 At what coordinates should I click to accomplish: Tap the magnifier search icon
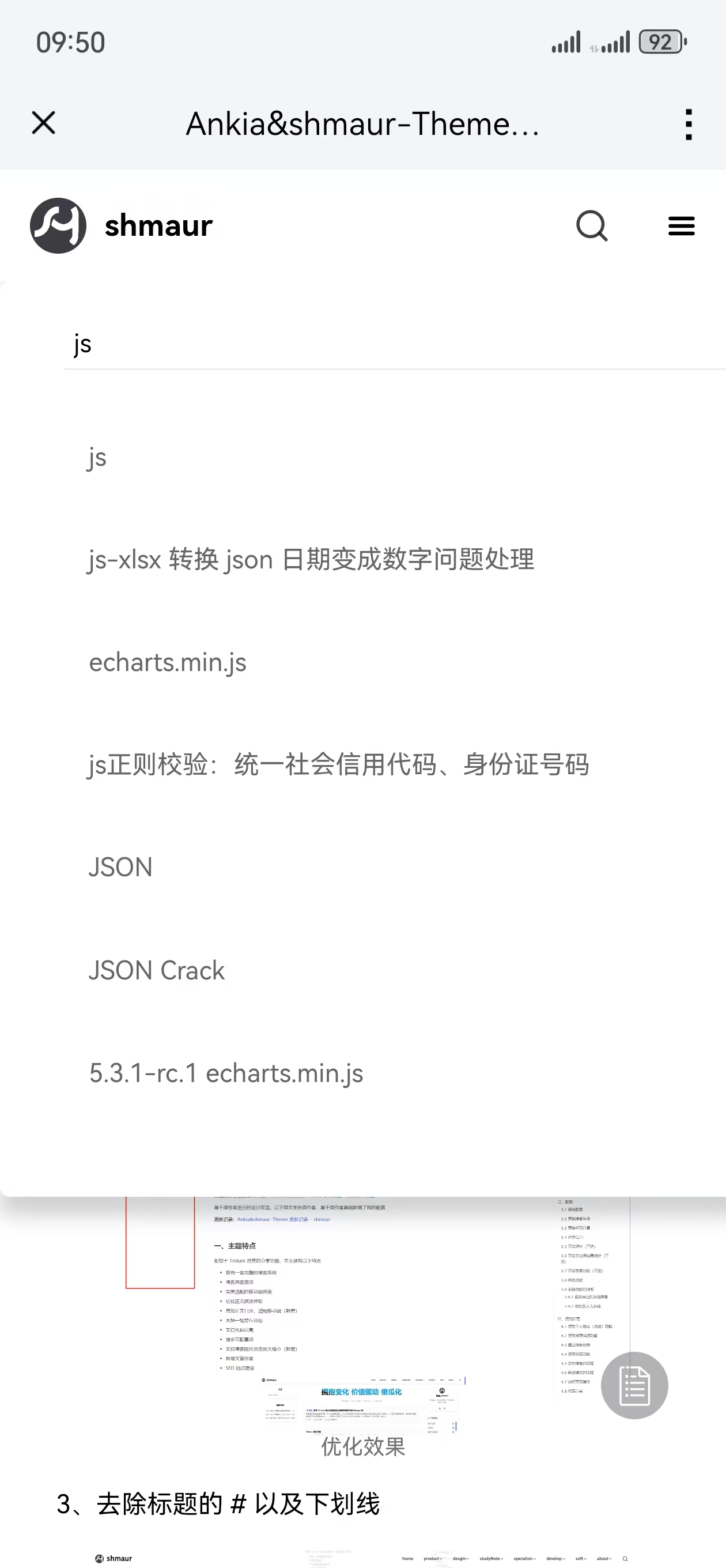coord(592,226)
